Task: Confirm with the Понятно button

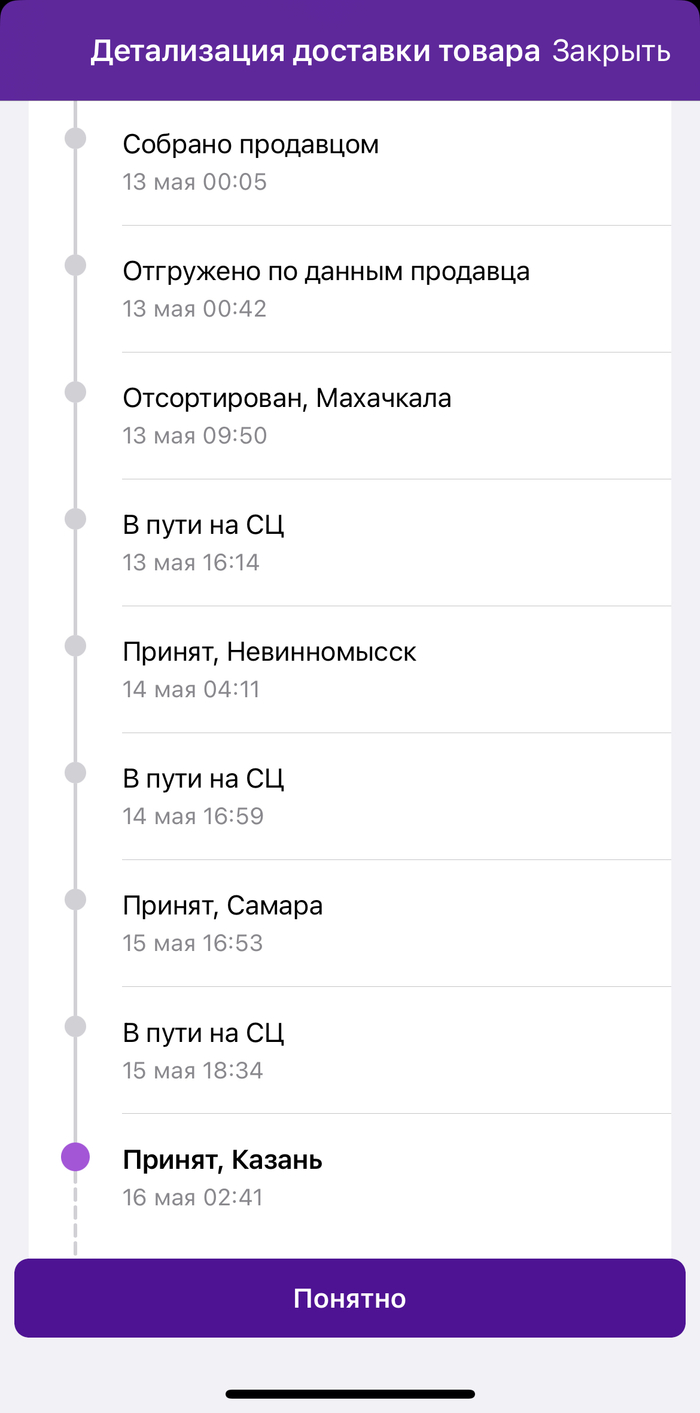Action: pyautogui.click(x=349, y=1298)
